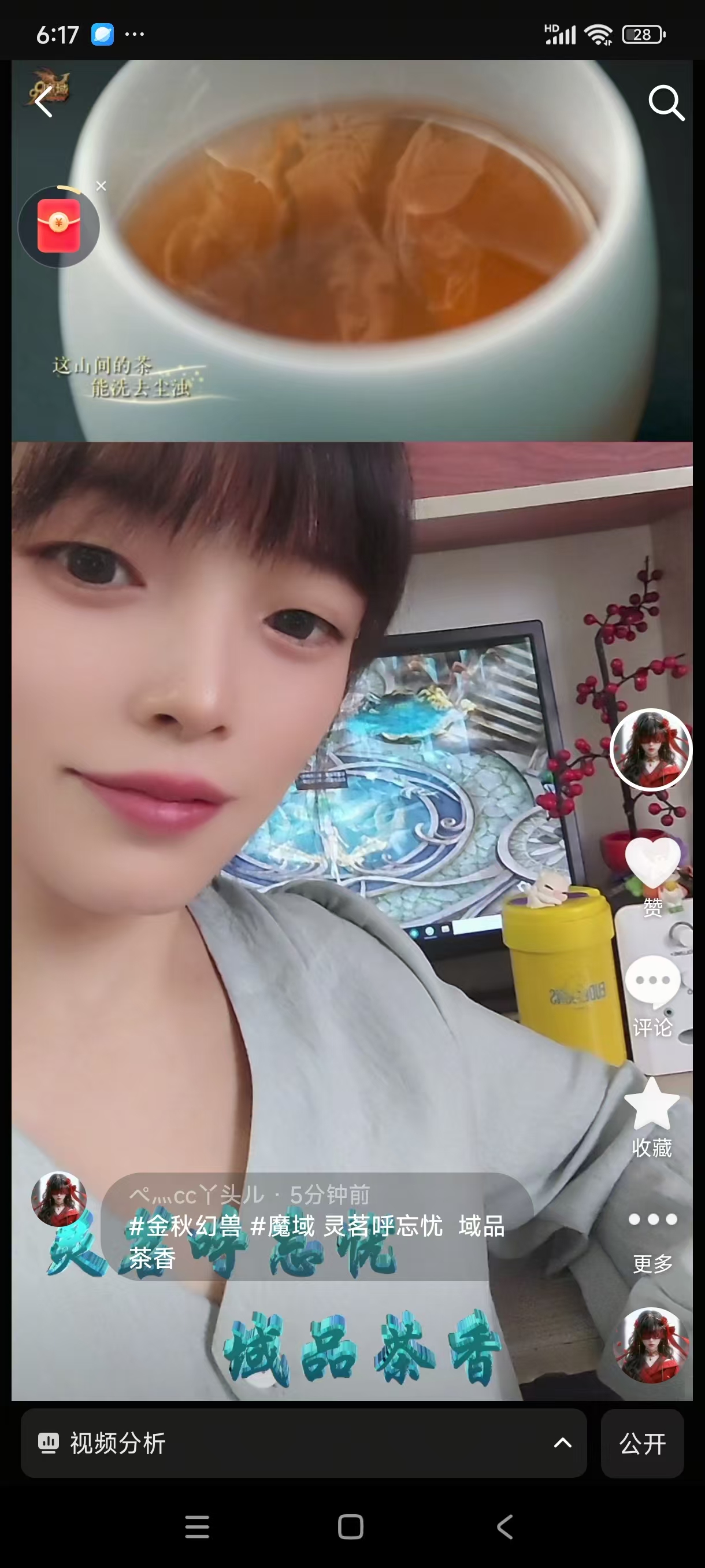
Task: Open the search magnifier icon
Action: (666, 102)
